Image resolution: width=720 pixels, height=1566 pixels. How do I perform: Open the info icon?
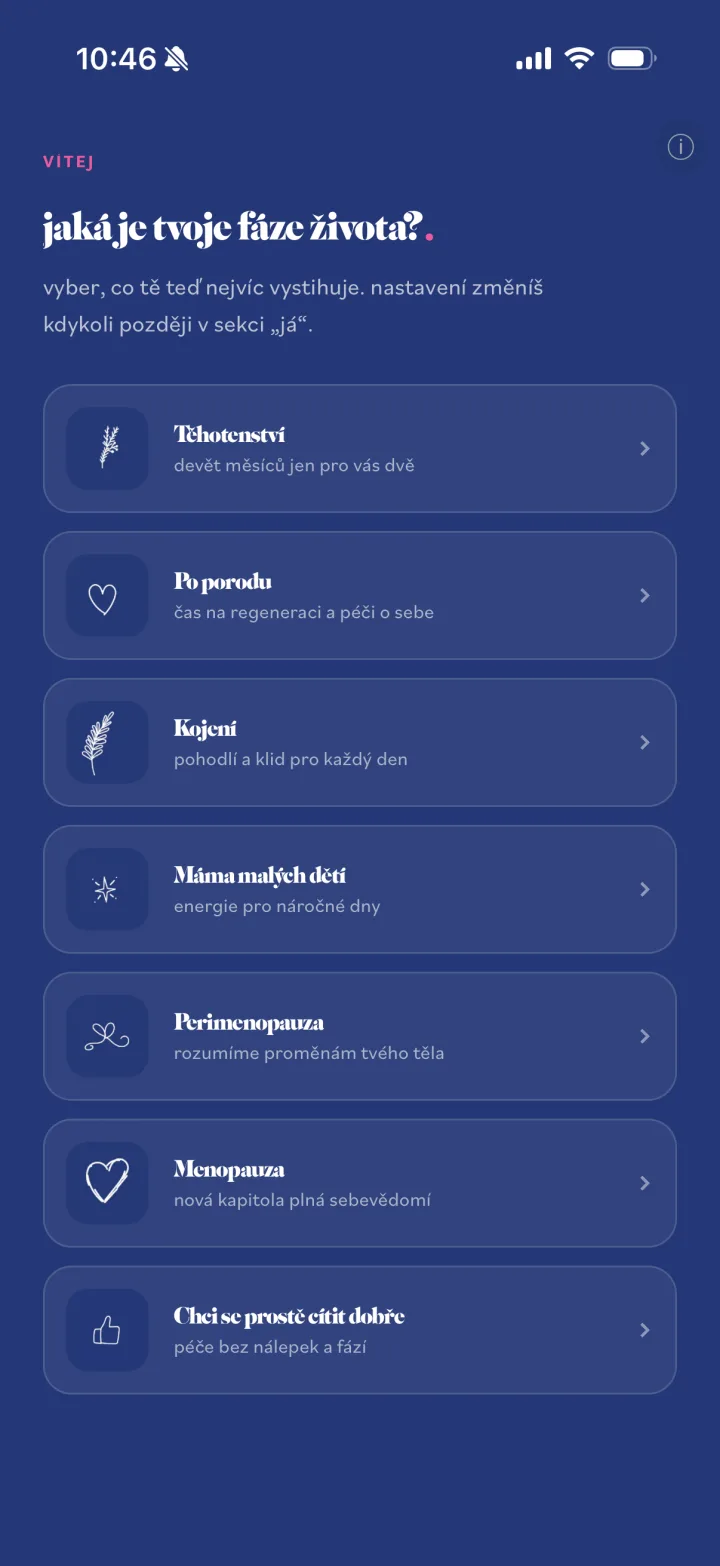[680, 147]
